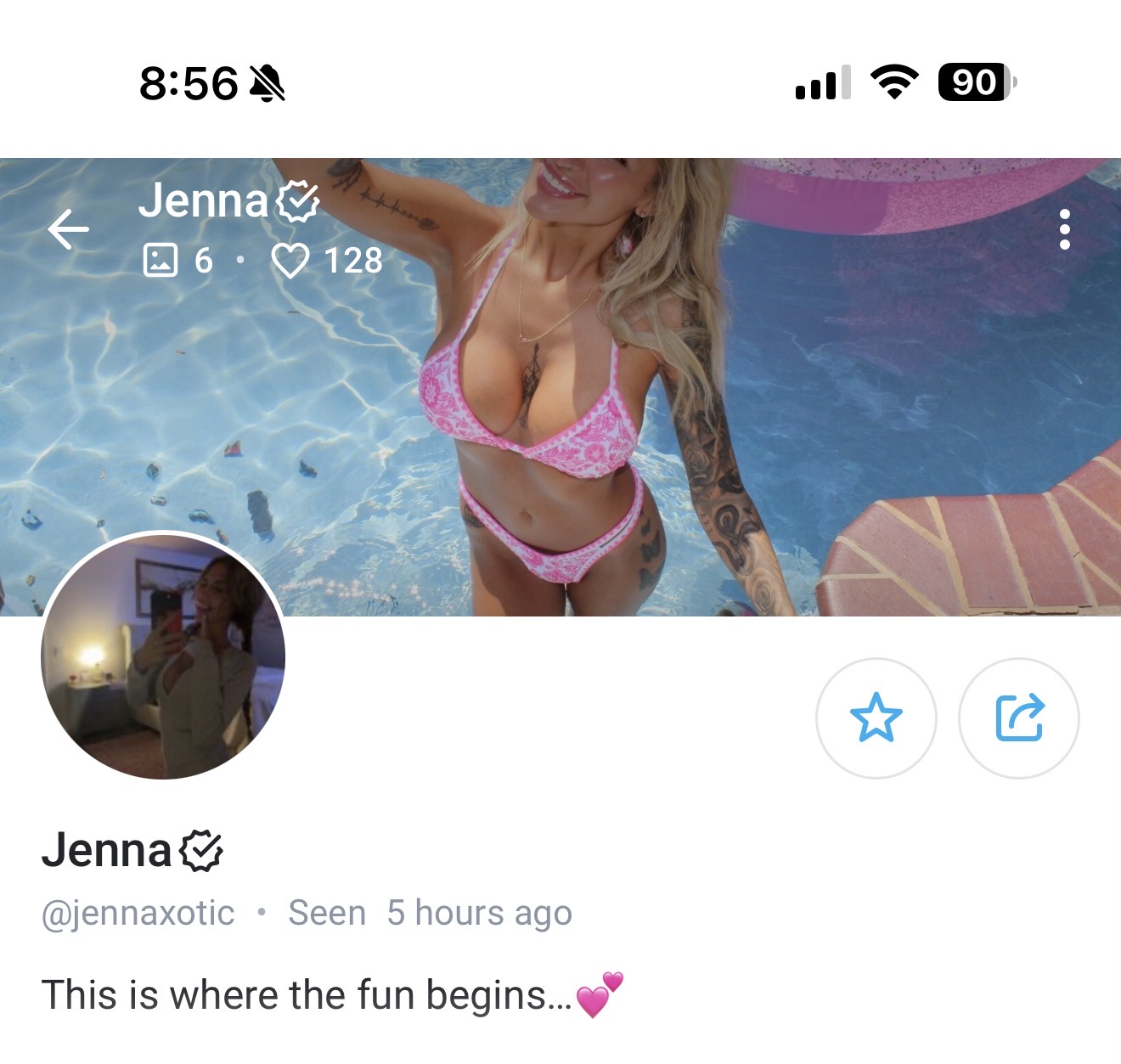Viewport: 1121px width, 1064px height.
Task: Add Jenna to favorites with star button
Action: [x=876, y=718]
